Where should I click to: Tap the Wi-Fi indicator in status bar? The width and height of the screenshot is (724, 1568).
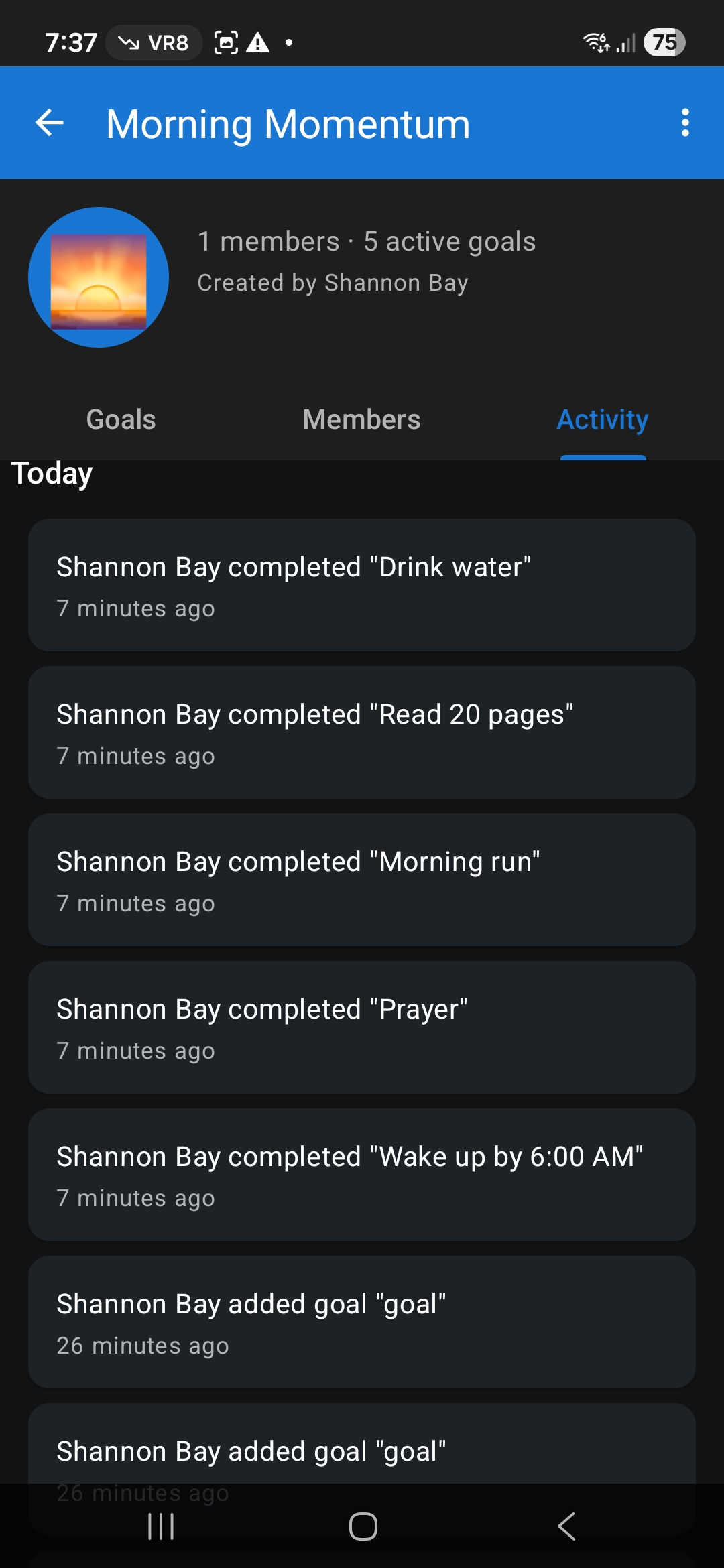[595, 42]
